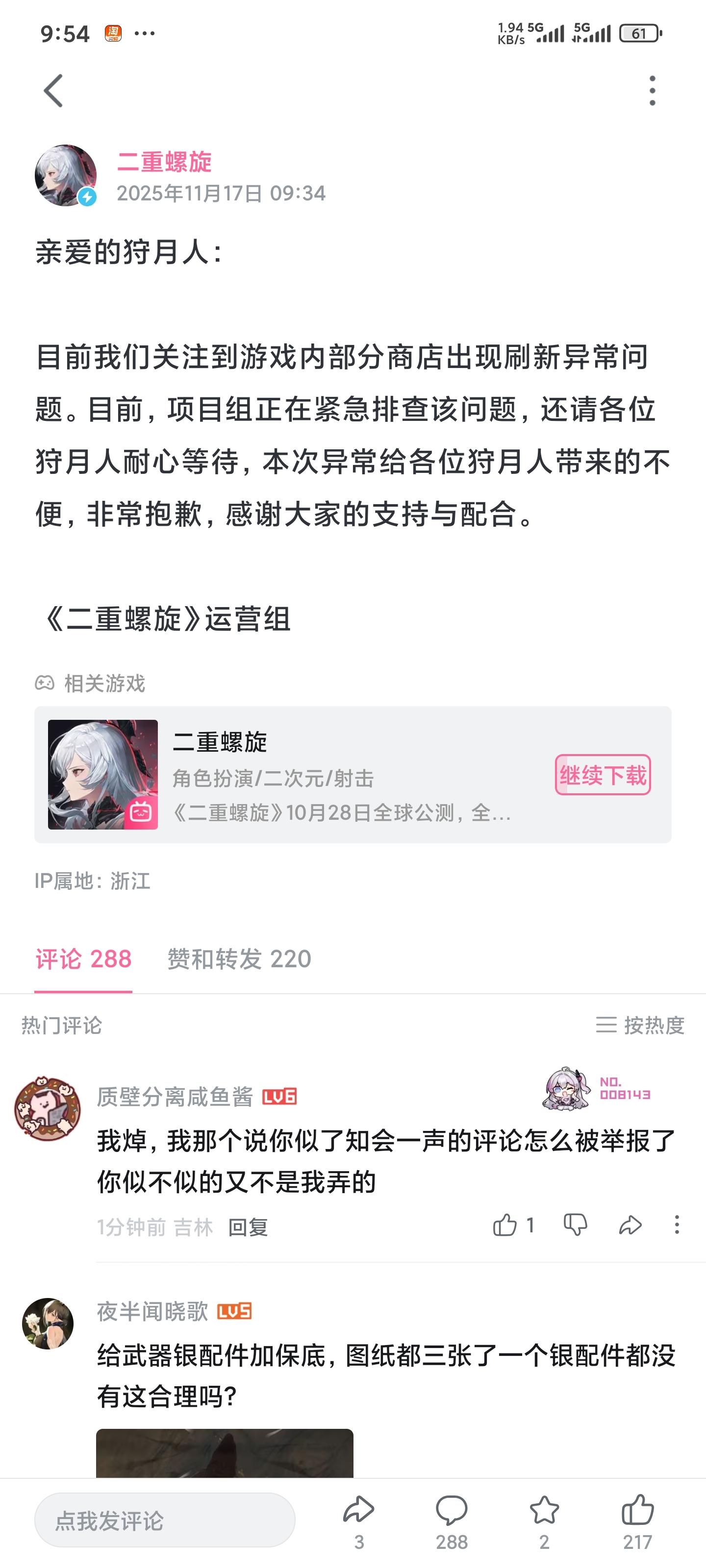Like this post with thumbs-up 217

coord(637,1520)
